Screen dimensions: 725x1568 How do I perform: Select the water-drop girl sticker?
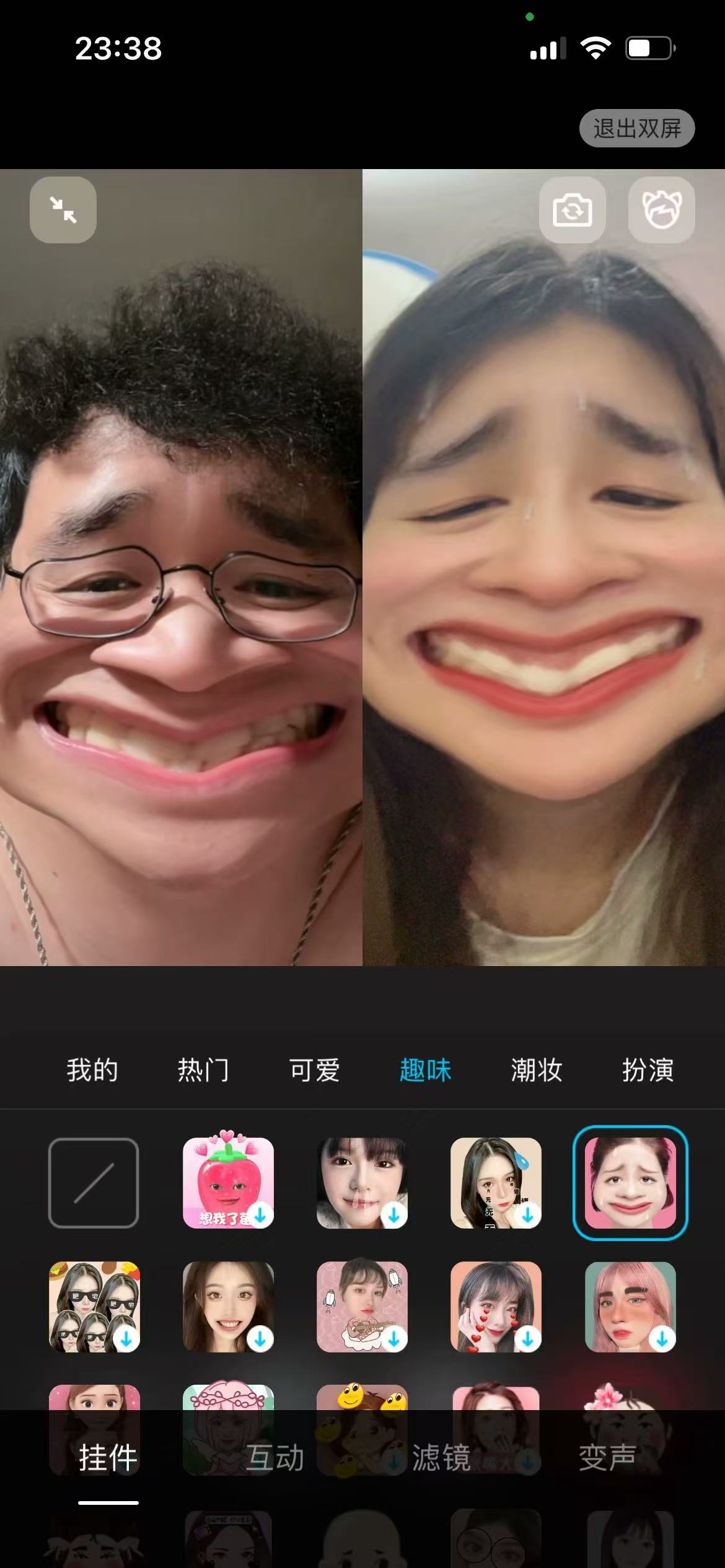click(496, 1183)
